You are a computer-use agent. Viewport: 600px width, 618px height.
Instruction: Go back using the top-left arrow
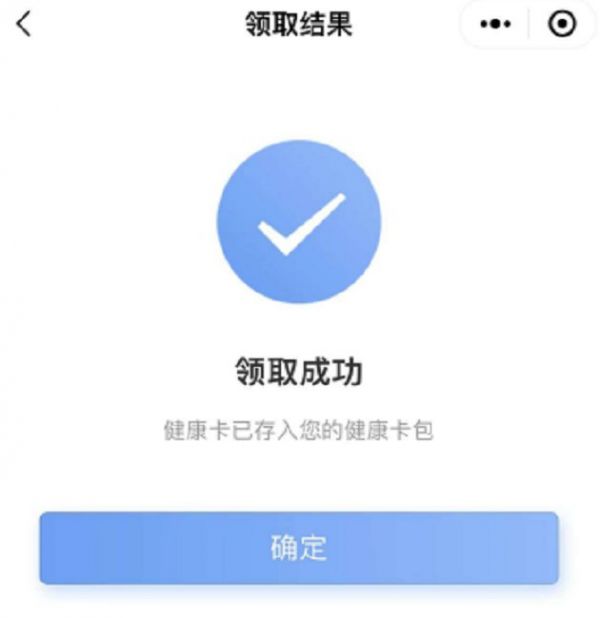(x=24, y=24)
